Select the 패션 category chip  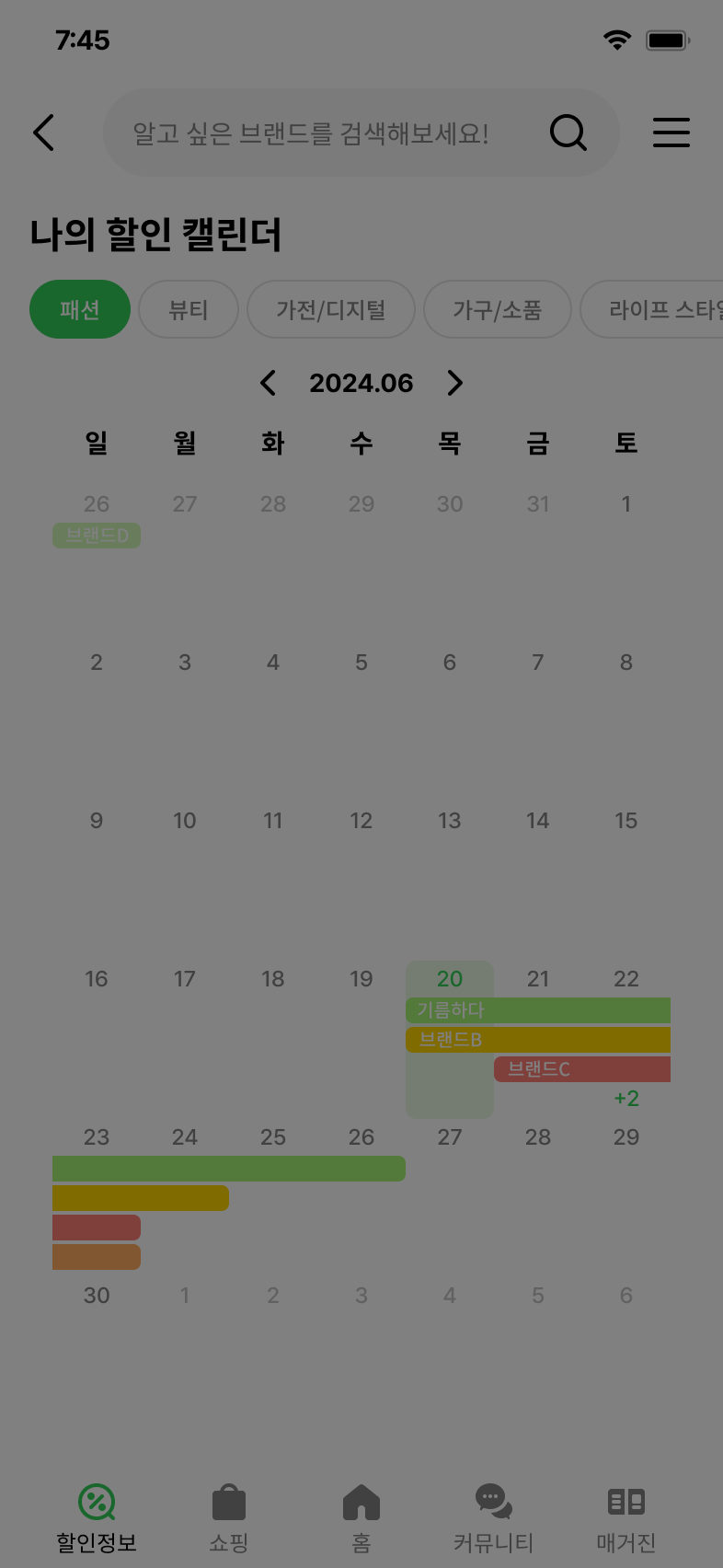80,309
